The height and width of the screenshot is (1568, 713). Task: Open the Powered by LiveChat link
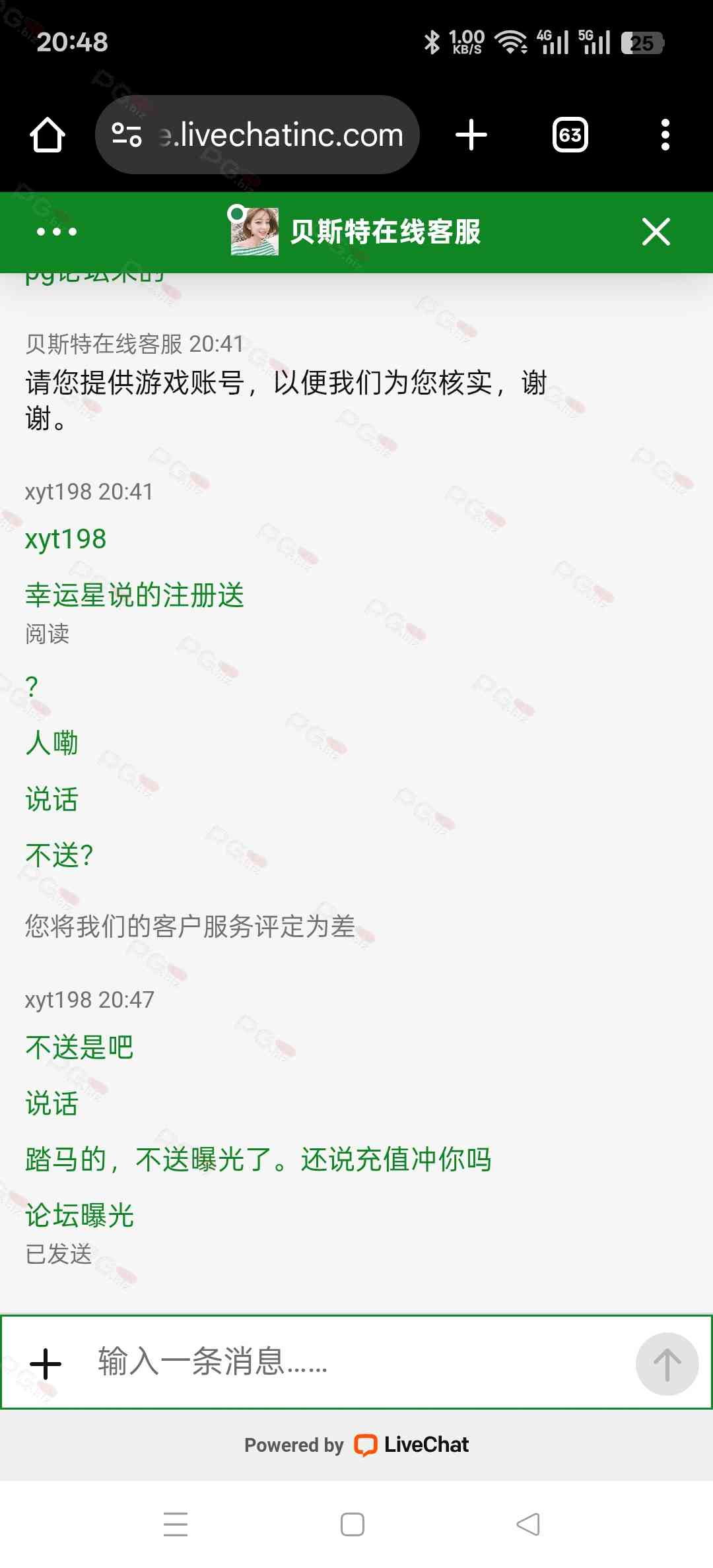pos(356,1445)
